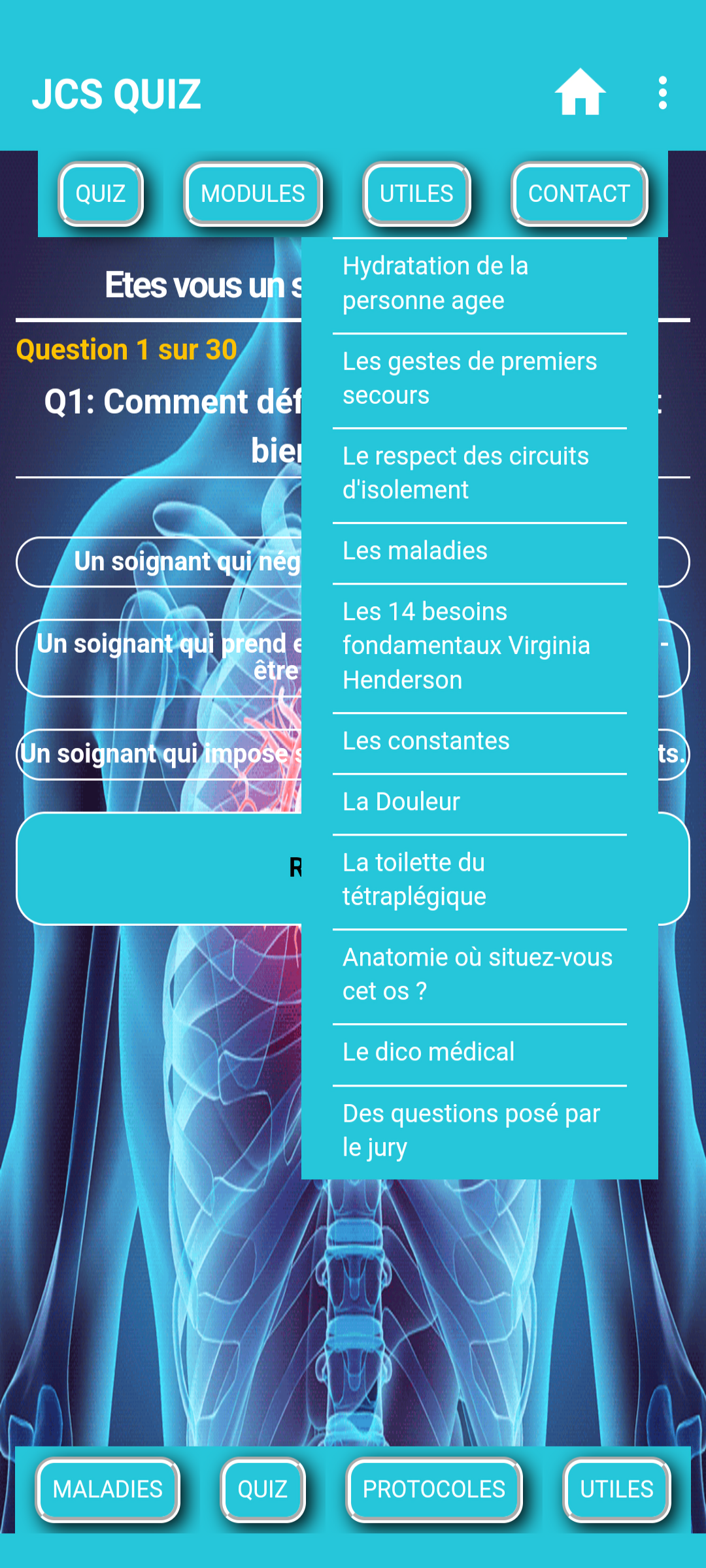Open La toilette du tétraplégique
This screenshot has width=706, height=1568.
coord(479,880)
